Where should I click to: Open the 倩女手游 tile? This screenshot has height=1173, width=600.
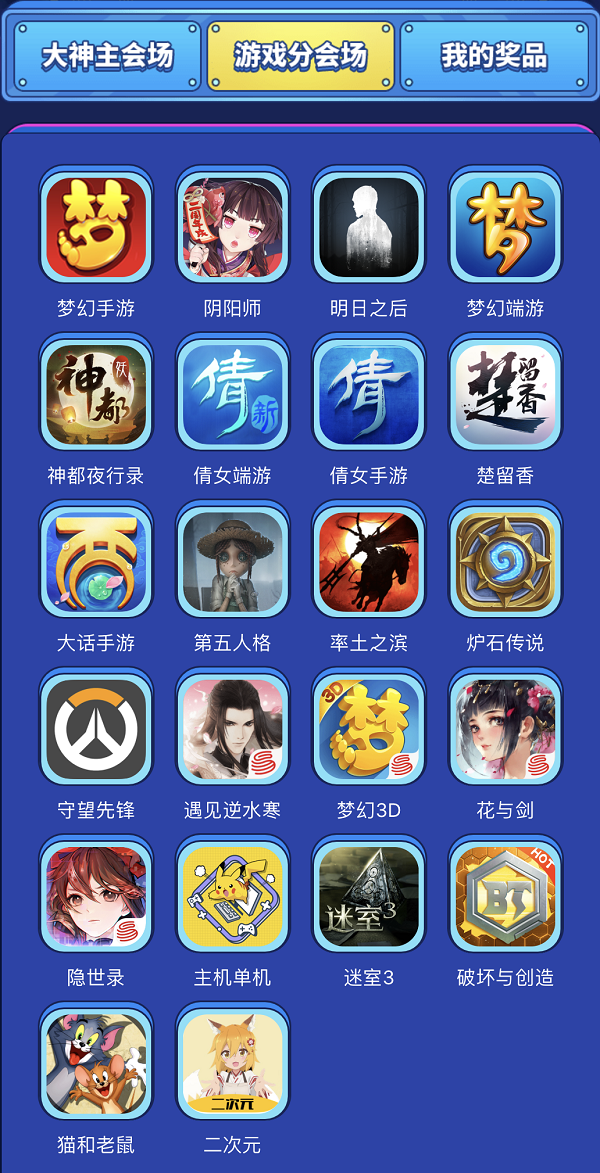(x=369, y=393)
